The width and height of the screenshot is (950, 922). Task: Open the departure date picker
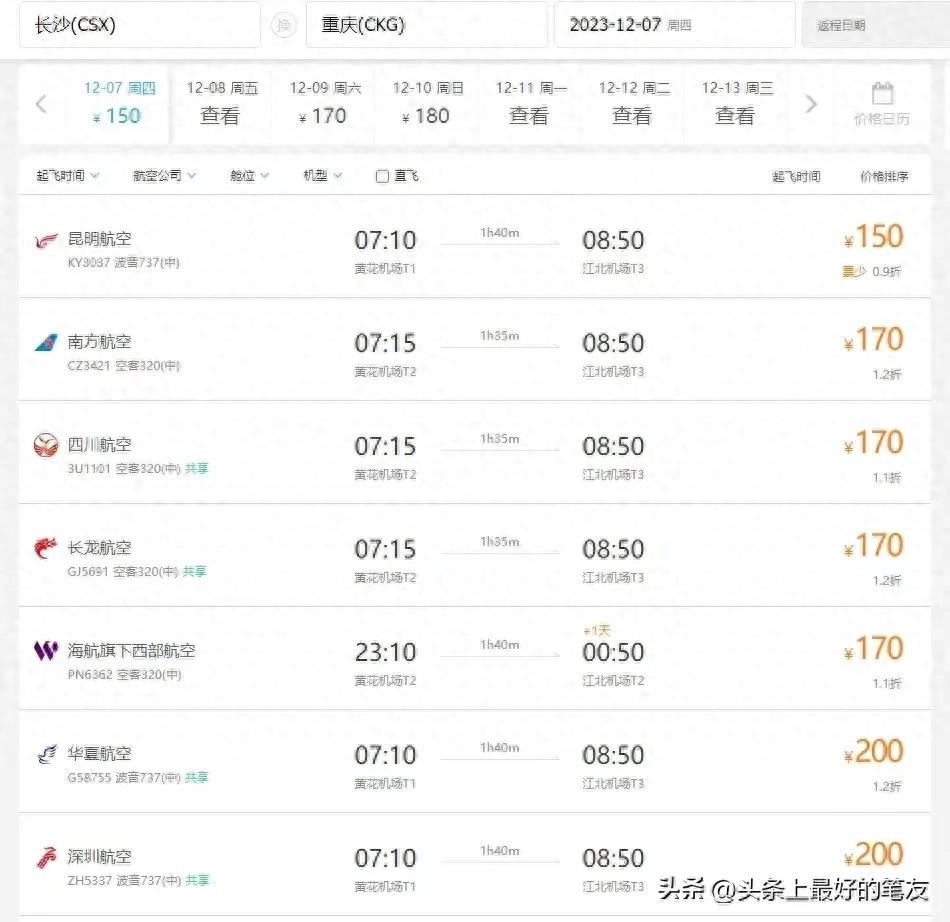click(x=673, y=25)
